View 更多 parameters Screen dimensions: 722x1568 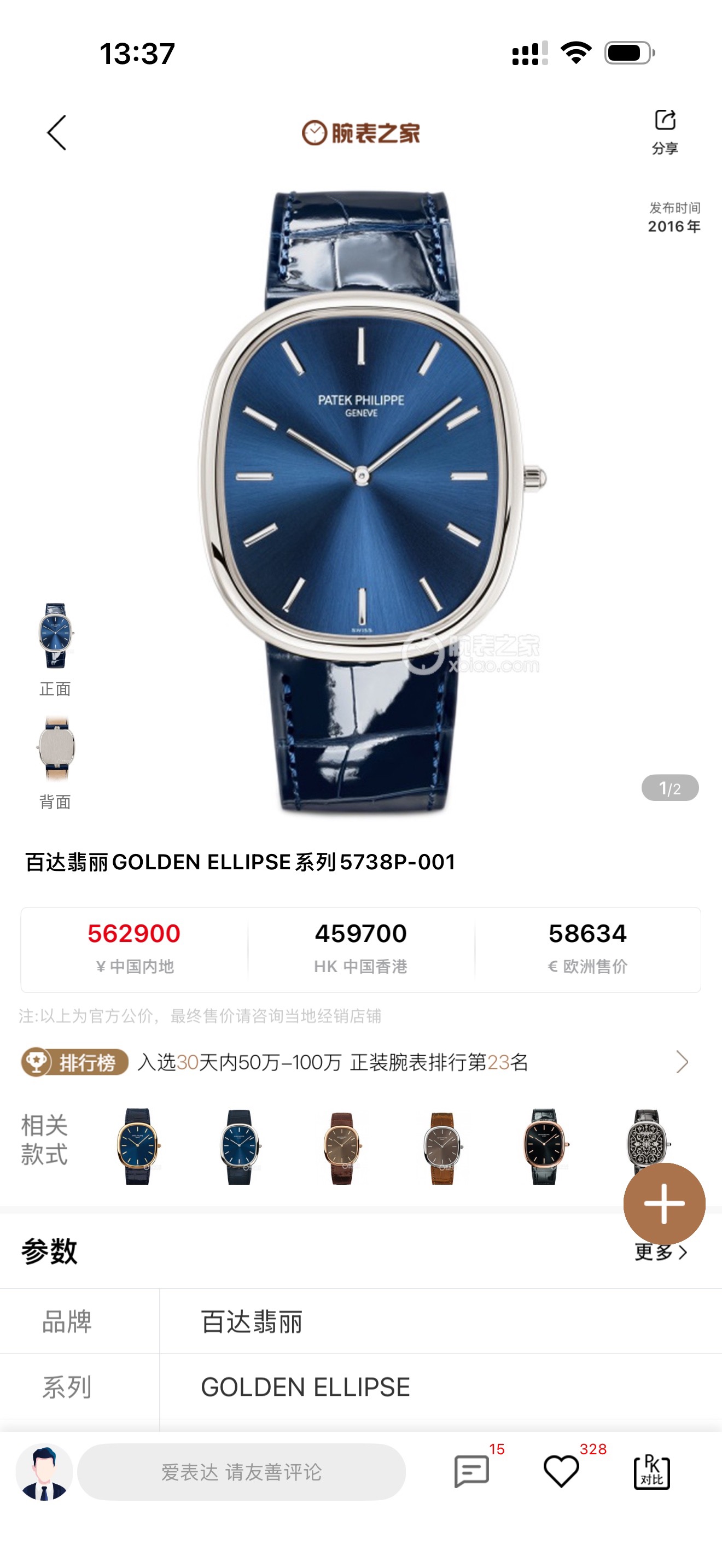click(x=661, y=1251)
